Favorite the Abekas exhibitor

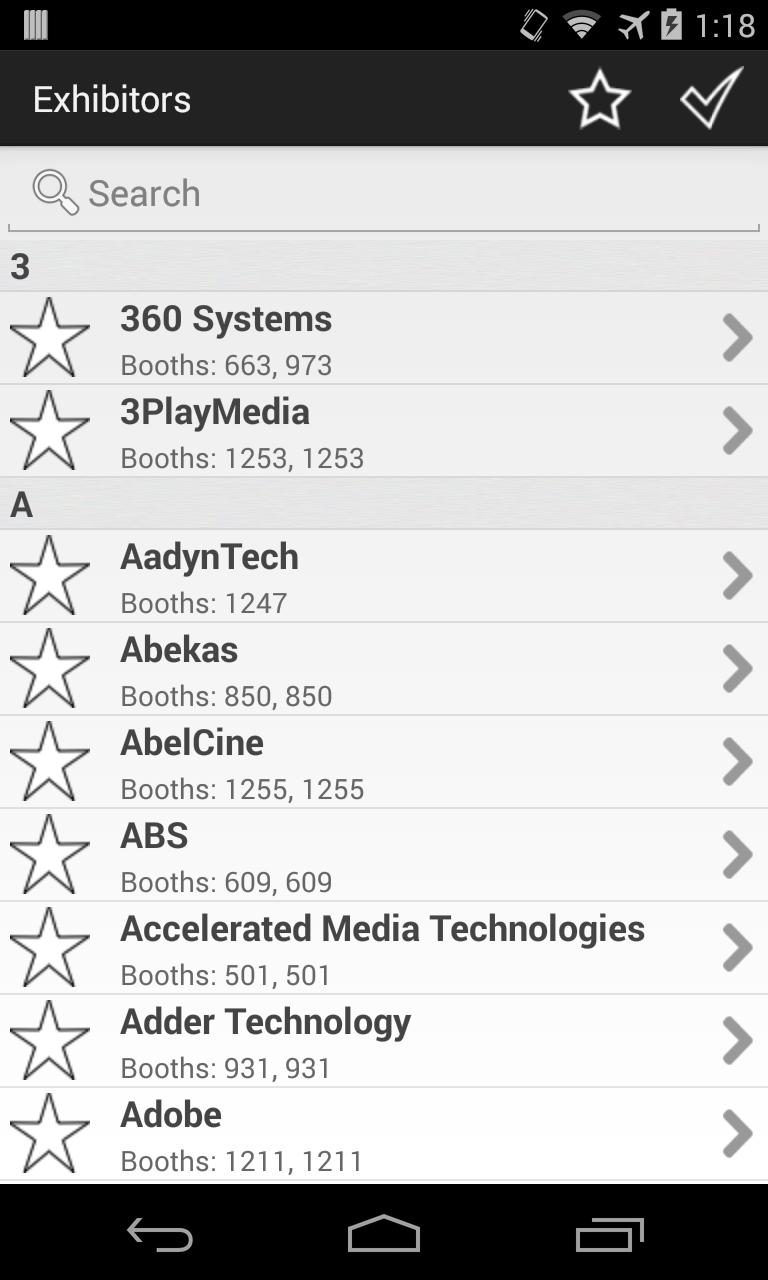[49, 668]
